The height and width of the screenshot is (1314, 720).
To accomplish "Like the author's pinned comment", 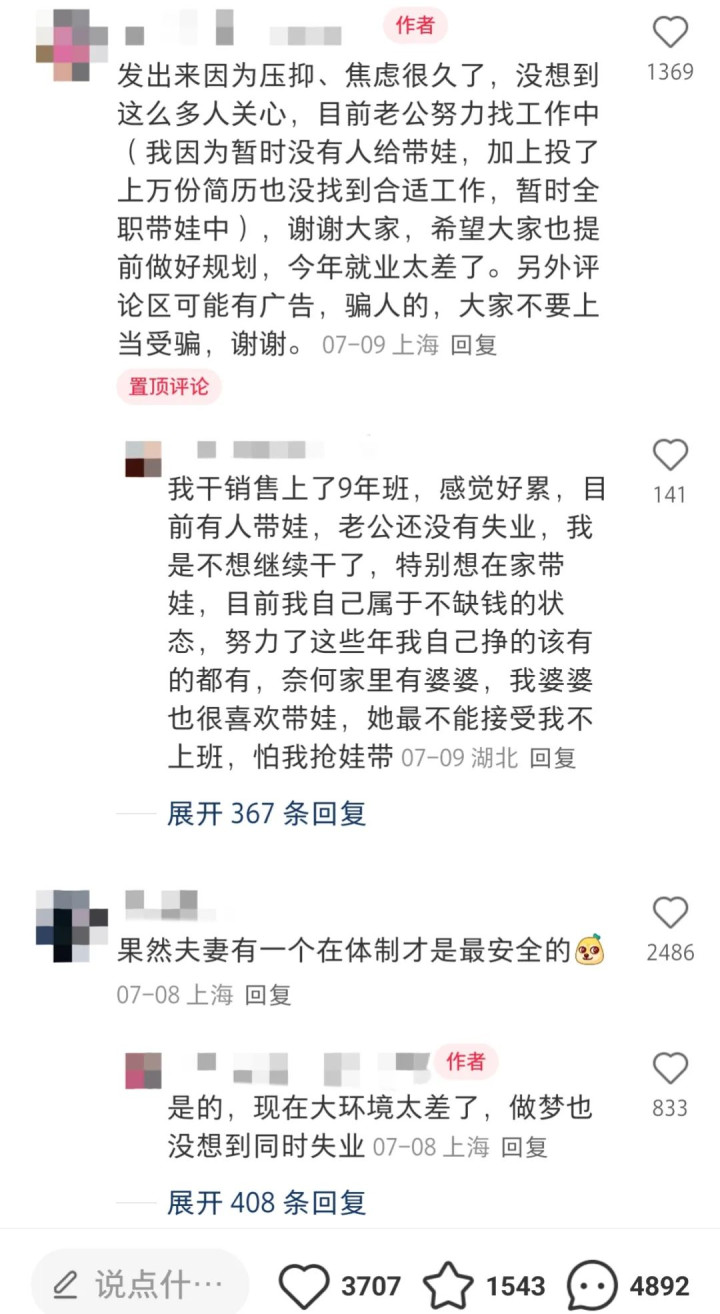I will [670, 33].
